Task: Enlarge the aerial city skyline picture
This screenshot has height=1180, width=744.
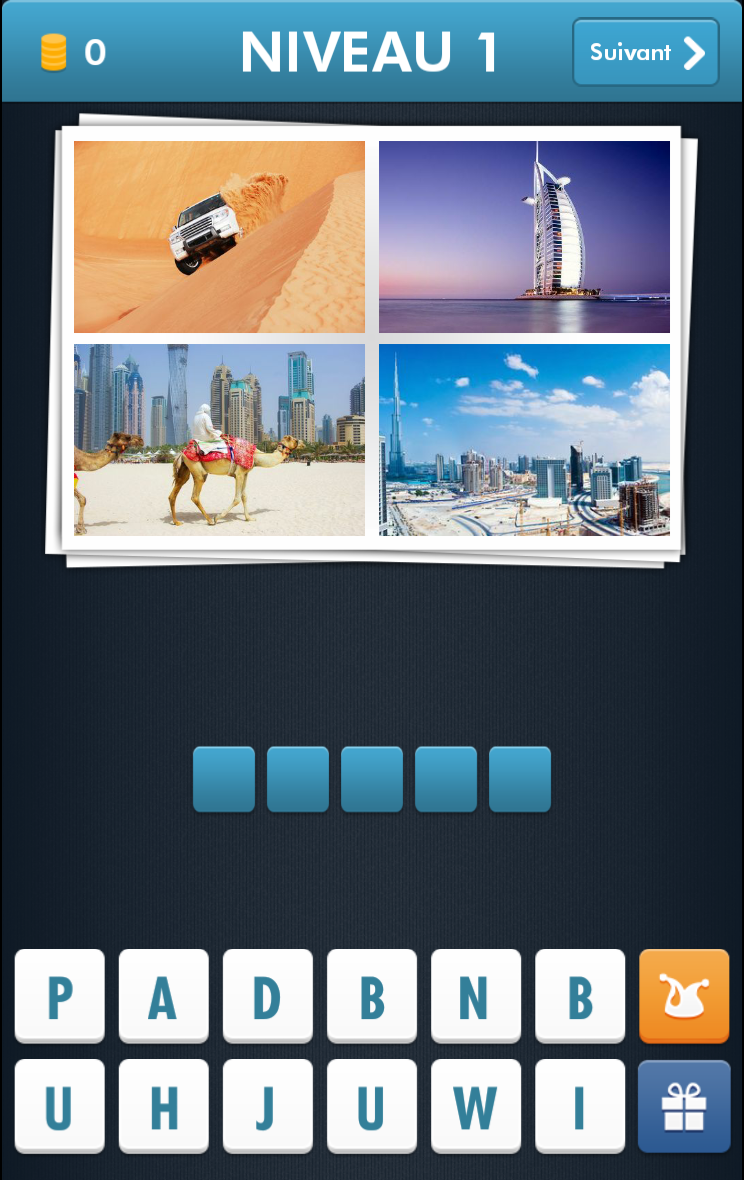Action: (x=524, y=440)
